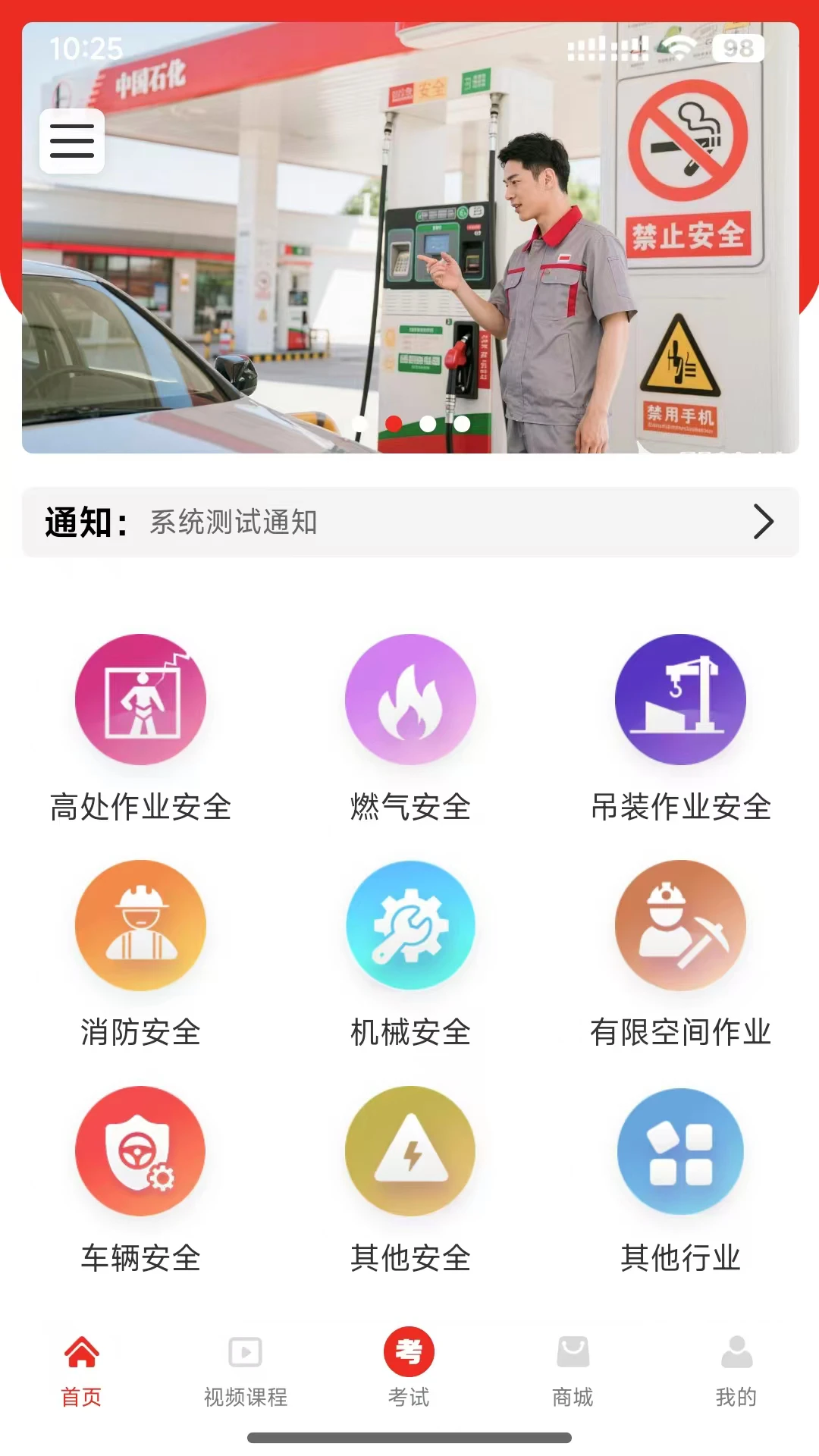Open 吊装作业安全 crane icon
819x1456 pixels.
click(679, 699)
